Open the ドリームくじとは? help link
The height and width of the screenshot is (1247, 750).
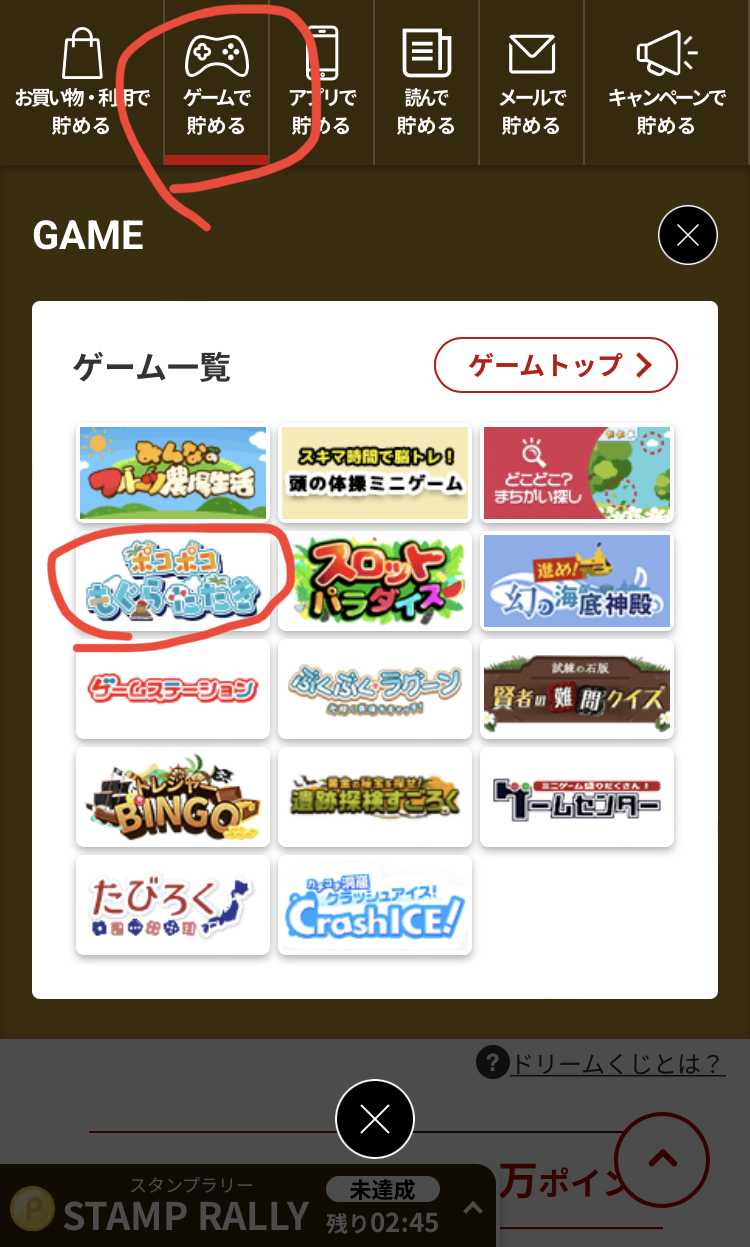(617, 1063)
